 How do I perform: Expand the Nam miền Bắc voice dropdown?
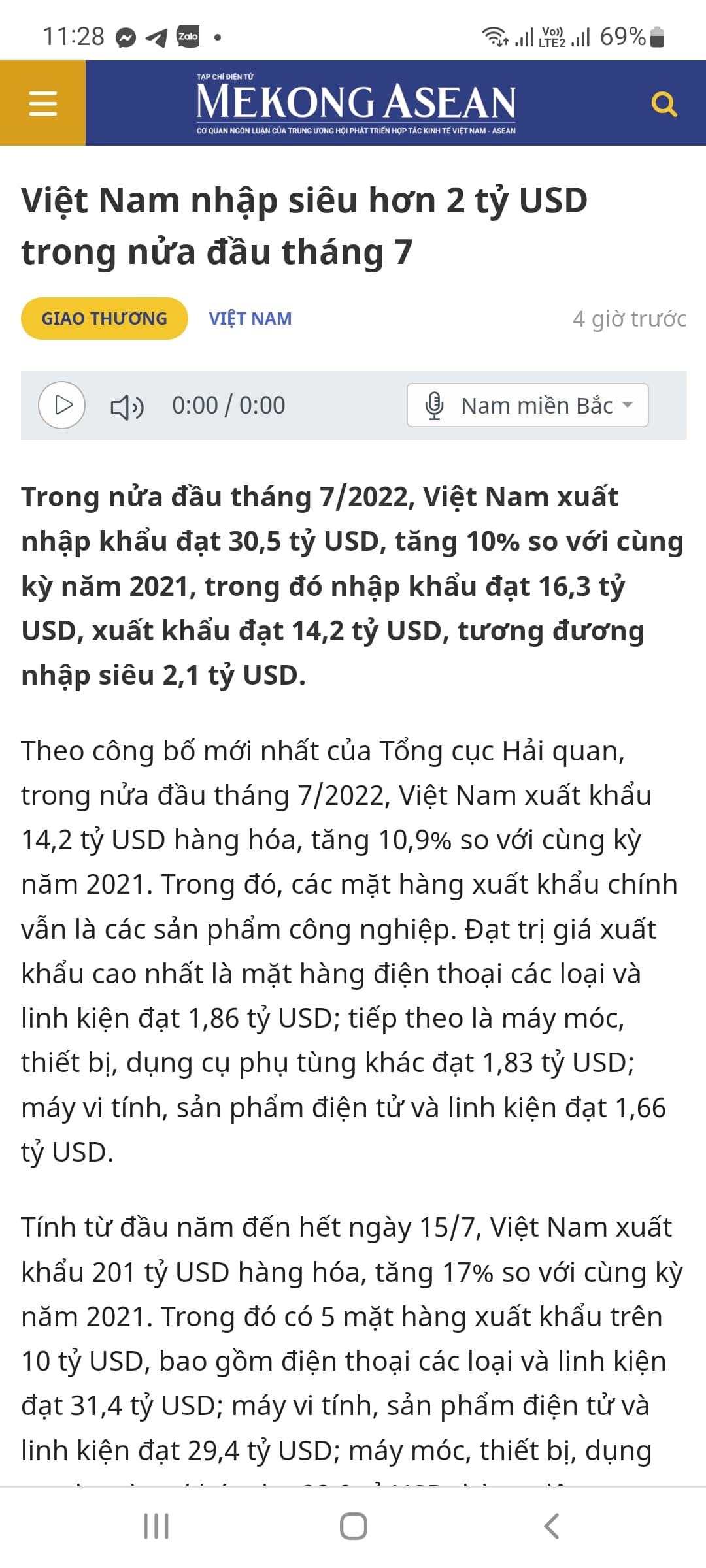tap(528, 405)
